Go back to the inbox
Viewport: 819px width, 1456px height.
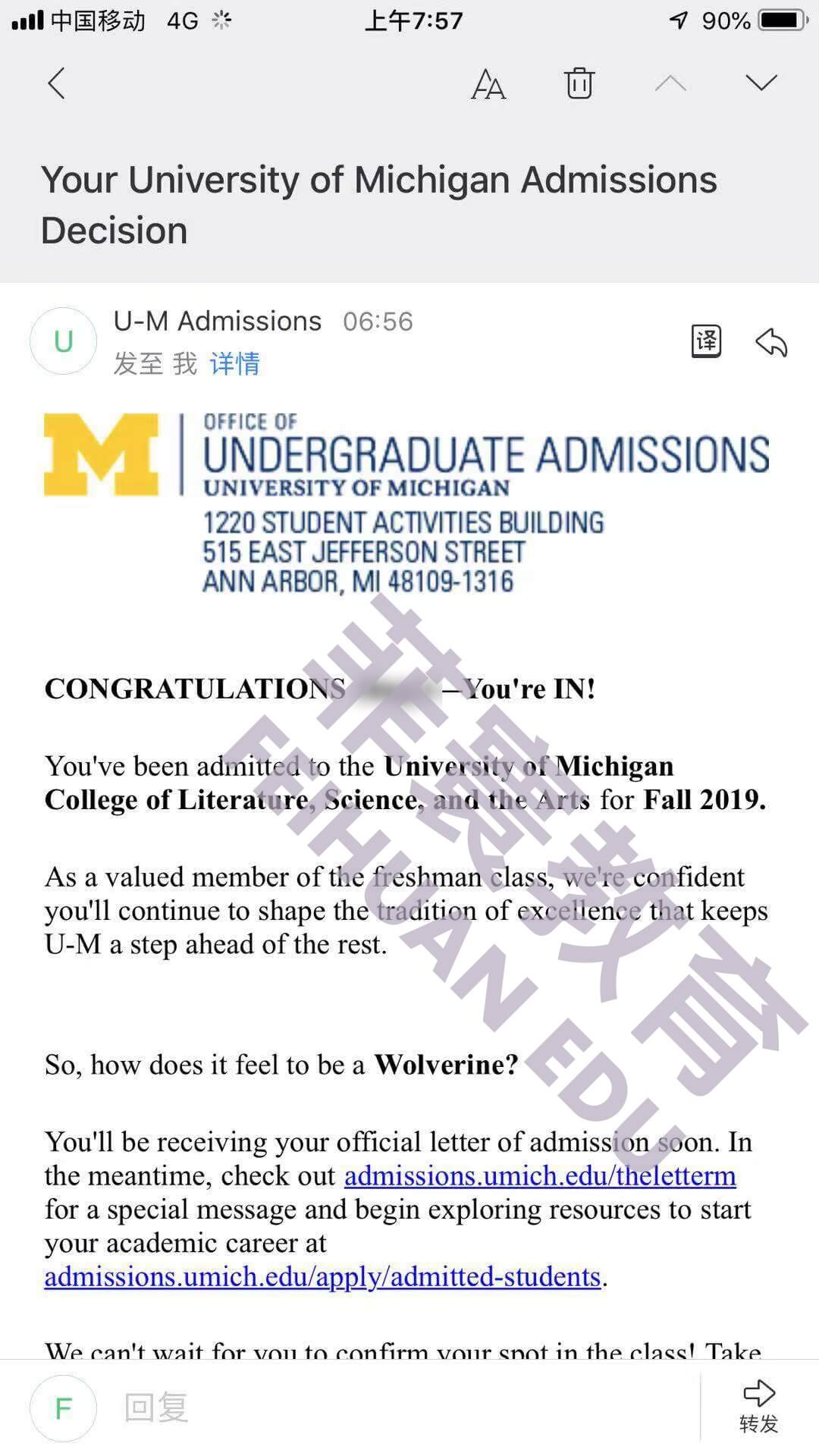pyautogui.click(x=57, y=83)
